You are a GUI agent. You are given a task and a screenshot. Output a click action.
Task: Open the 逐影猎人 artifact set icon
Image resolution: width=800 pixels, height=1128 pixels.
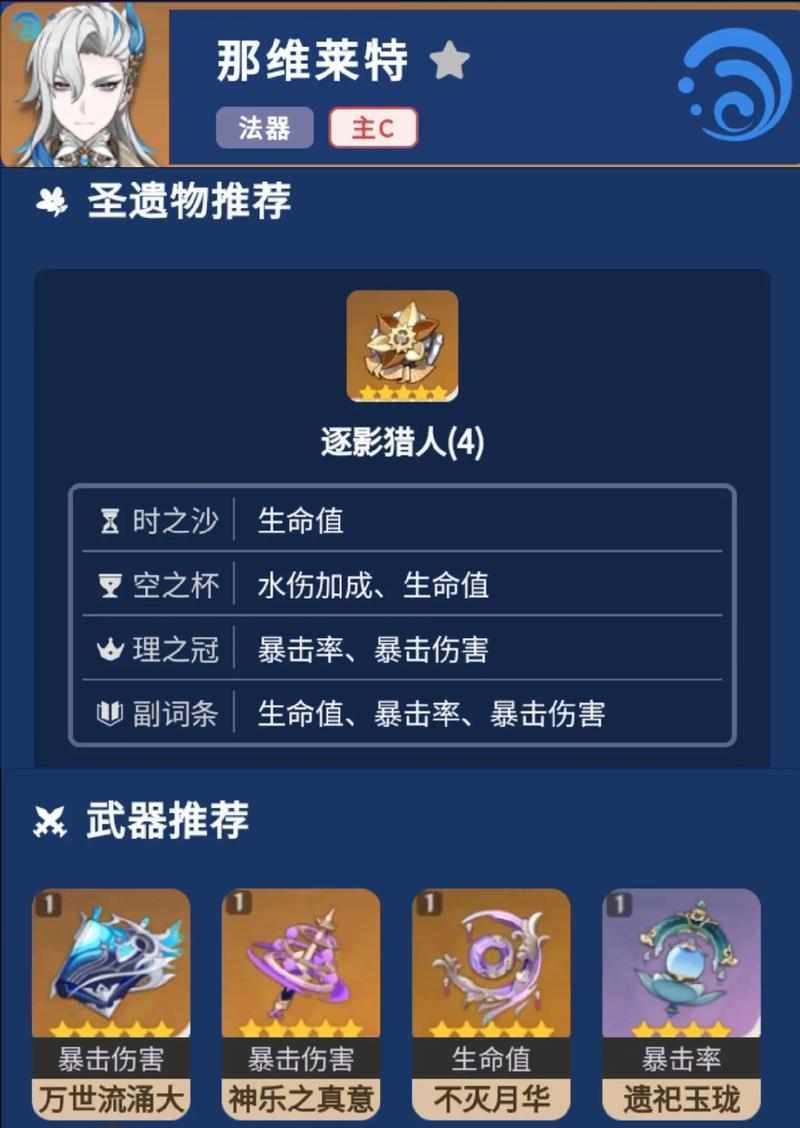click(402, 346)
